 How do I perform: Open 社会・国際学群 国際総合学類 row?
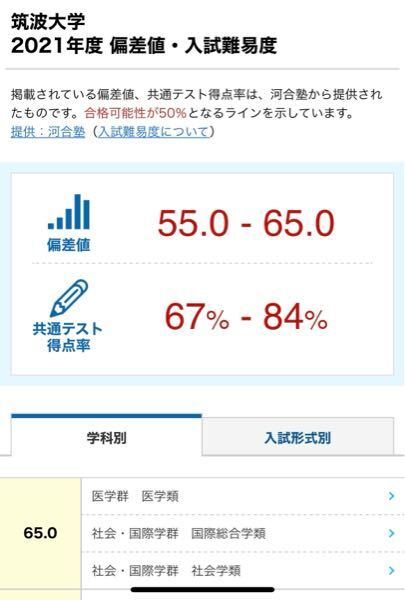click(x=243, y=533)
